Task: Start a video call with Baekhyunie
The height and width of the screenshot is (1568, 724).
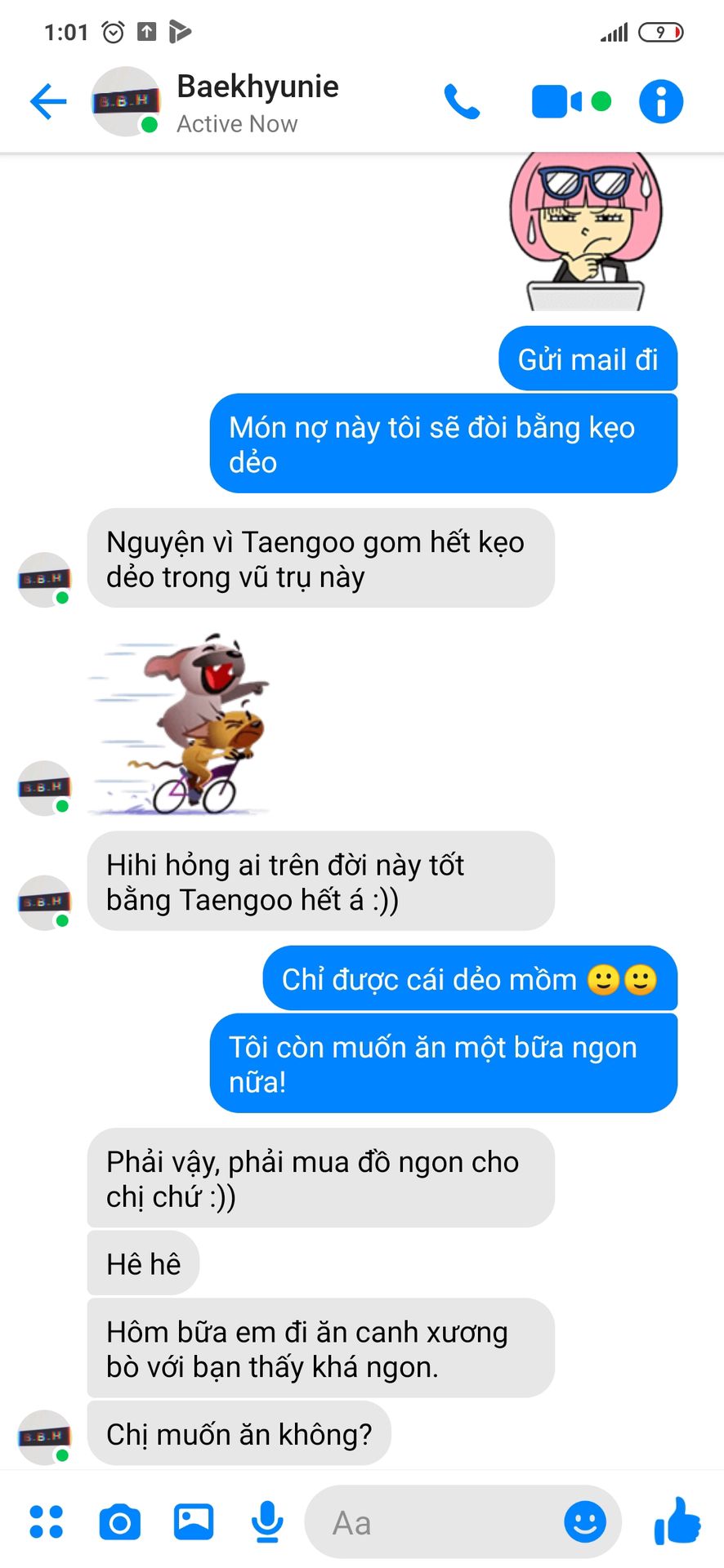Action: click(557, 102)
